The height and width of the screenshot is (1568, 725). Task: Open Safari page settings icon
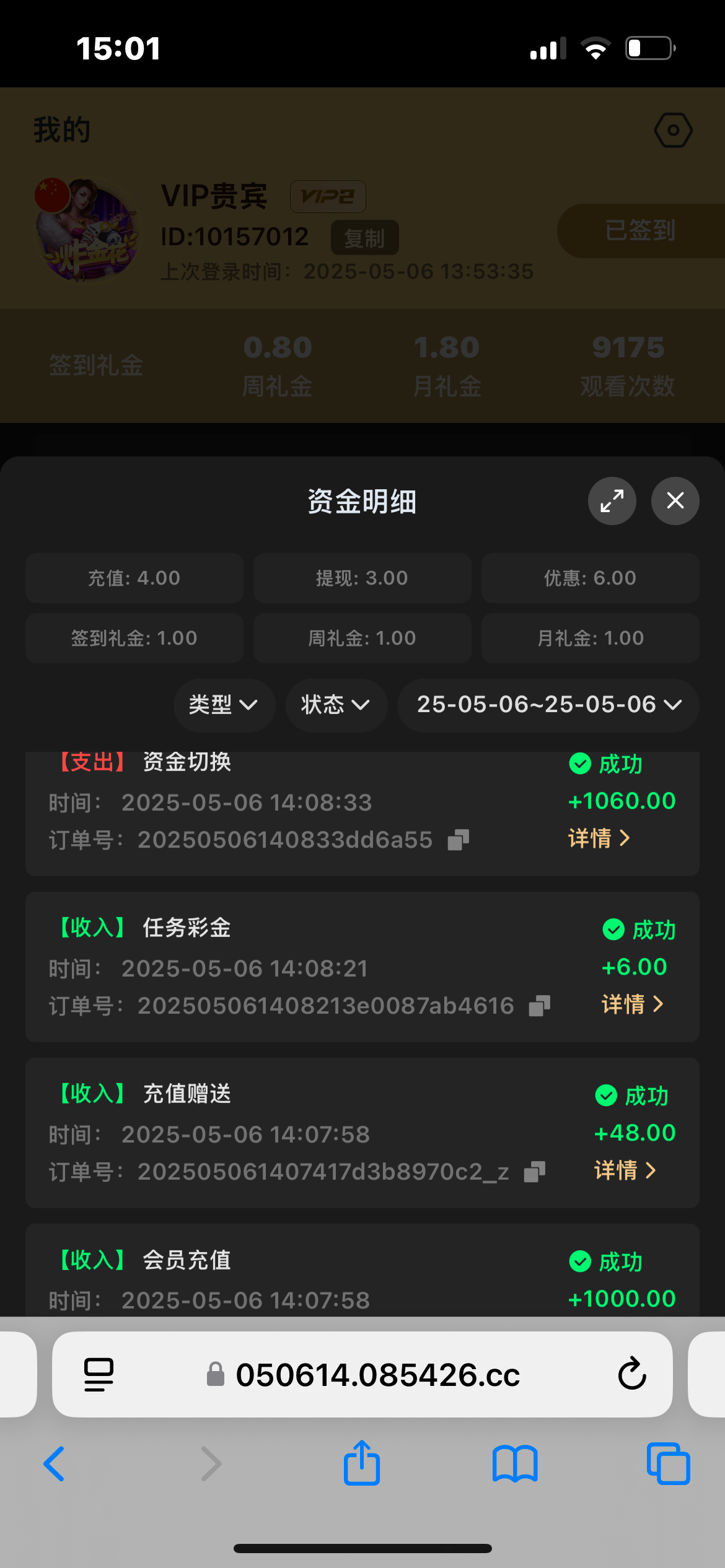pyautogui.click(x=98, y=1376)
